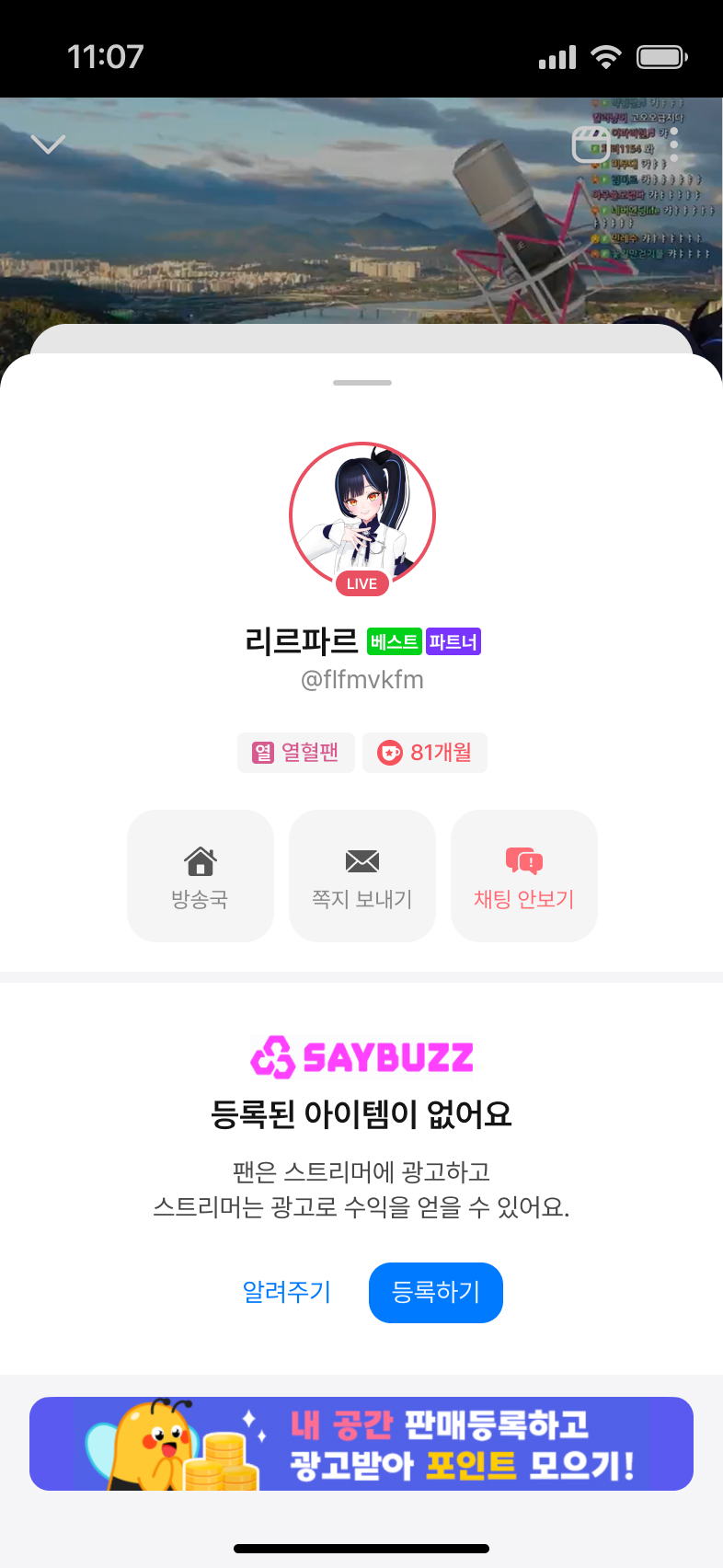Tap the 열혈팬 fan badge chip
Image resolution: width=723 pixels, height=1568 pixels.
(x=296, y=753)
